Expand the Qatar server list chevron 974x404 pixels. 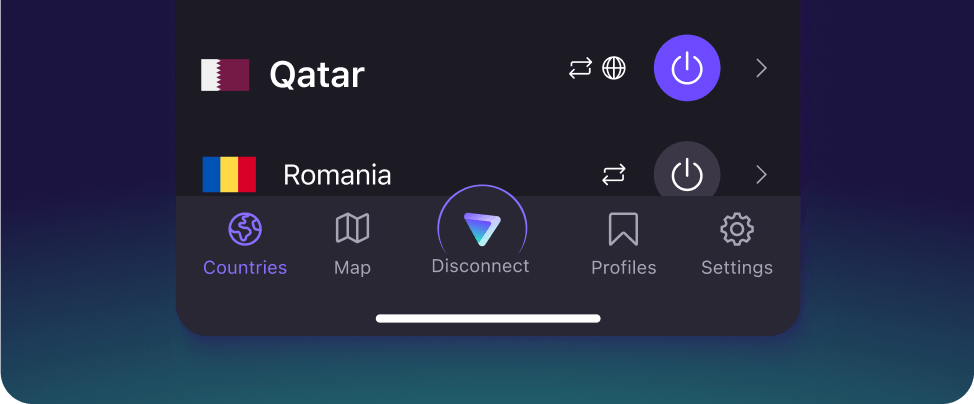[761, 68]
